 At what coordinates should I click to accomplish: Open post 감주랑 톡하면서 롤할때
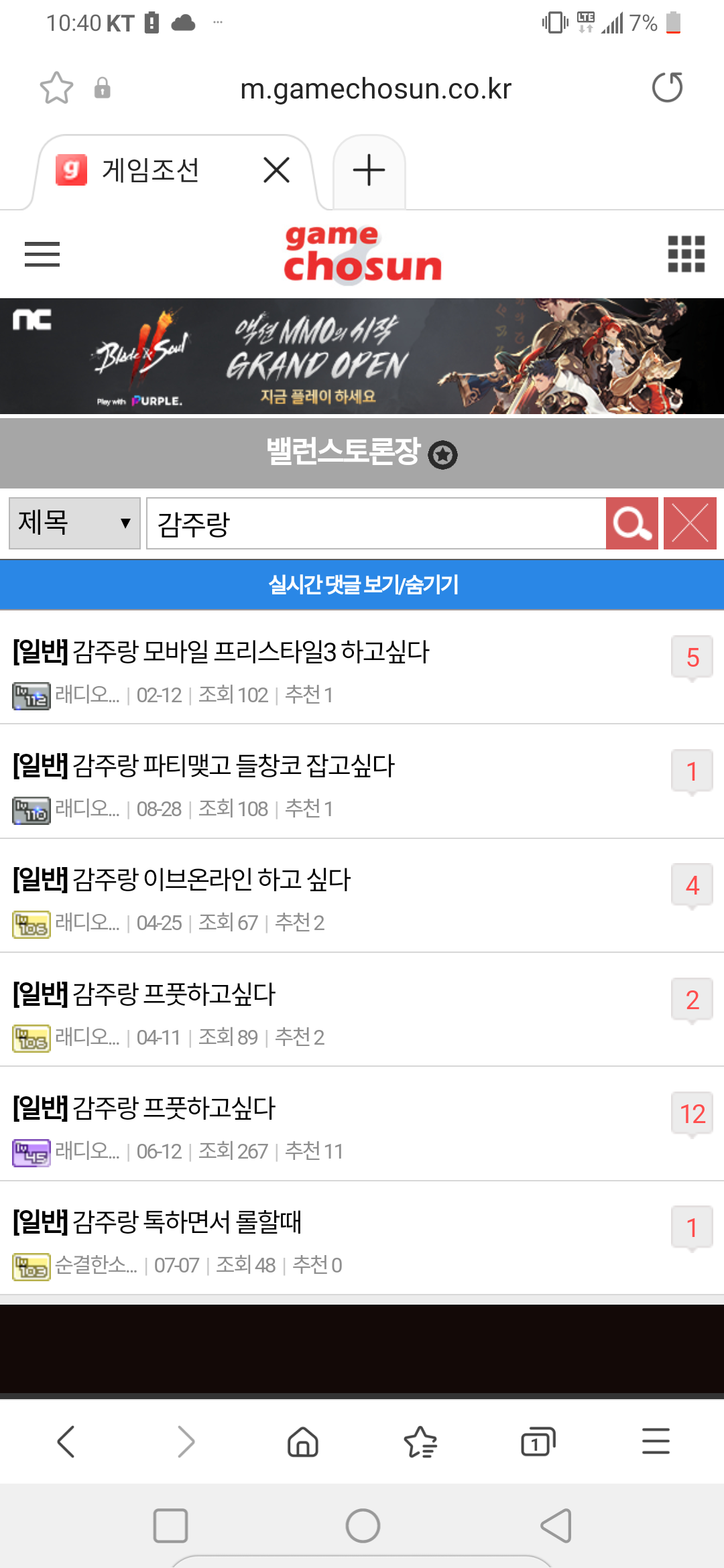[x=188, y=1221]
